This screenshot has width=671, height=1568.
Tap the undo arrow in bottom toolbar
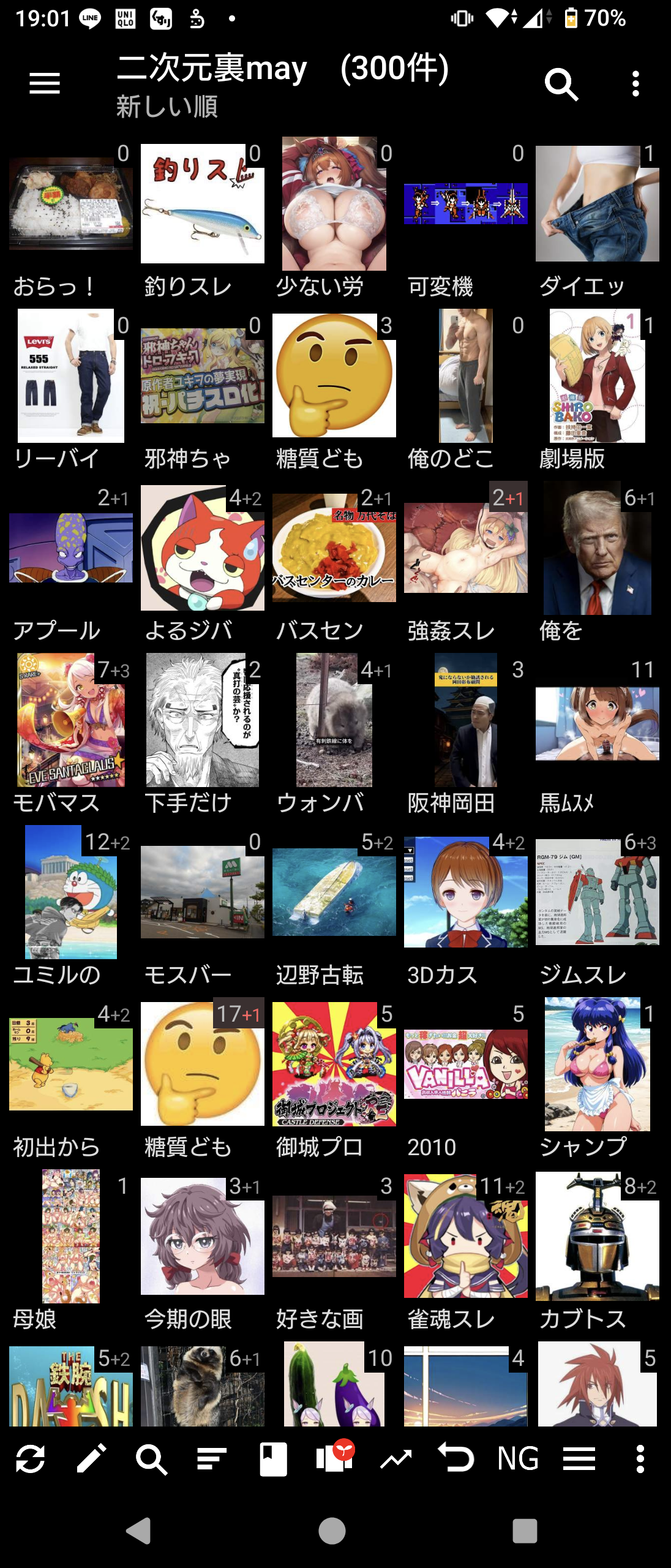(457, 1458)
